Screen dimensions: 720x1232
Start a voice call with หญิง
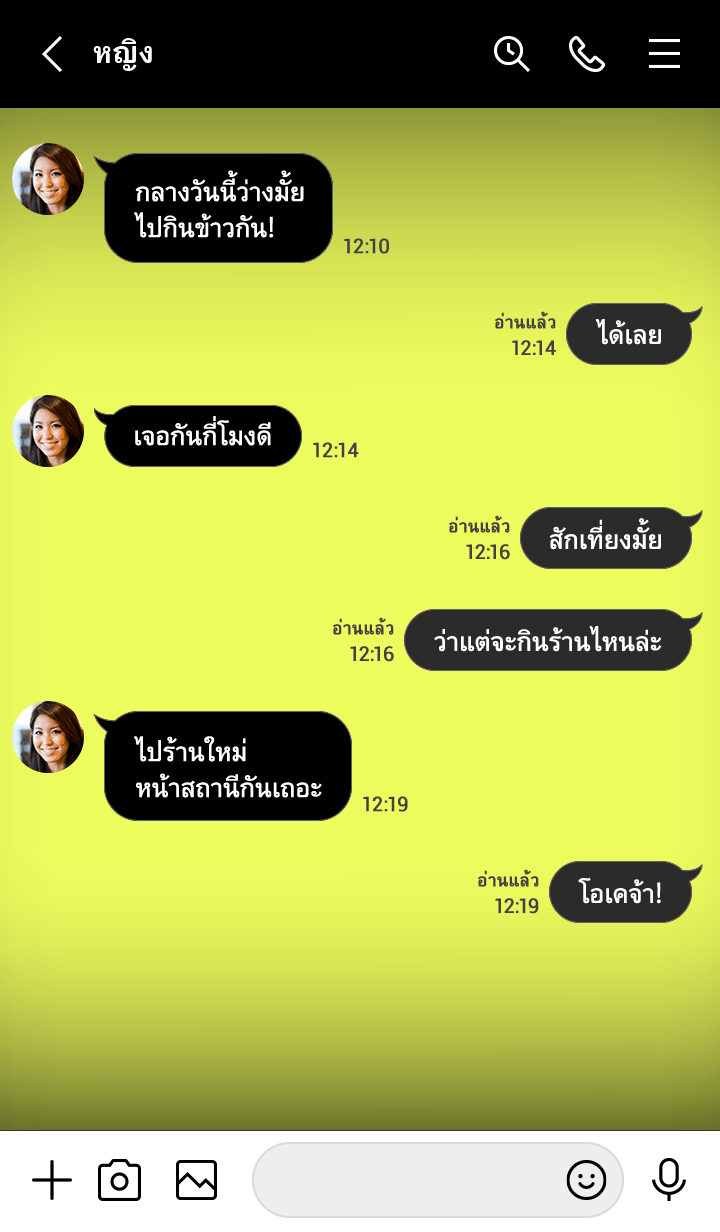[x=587, y=54]
